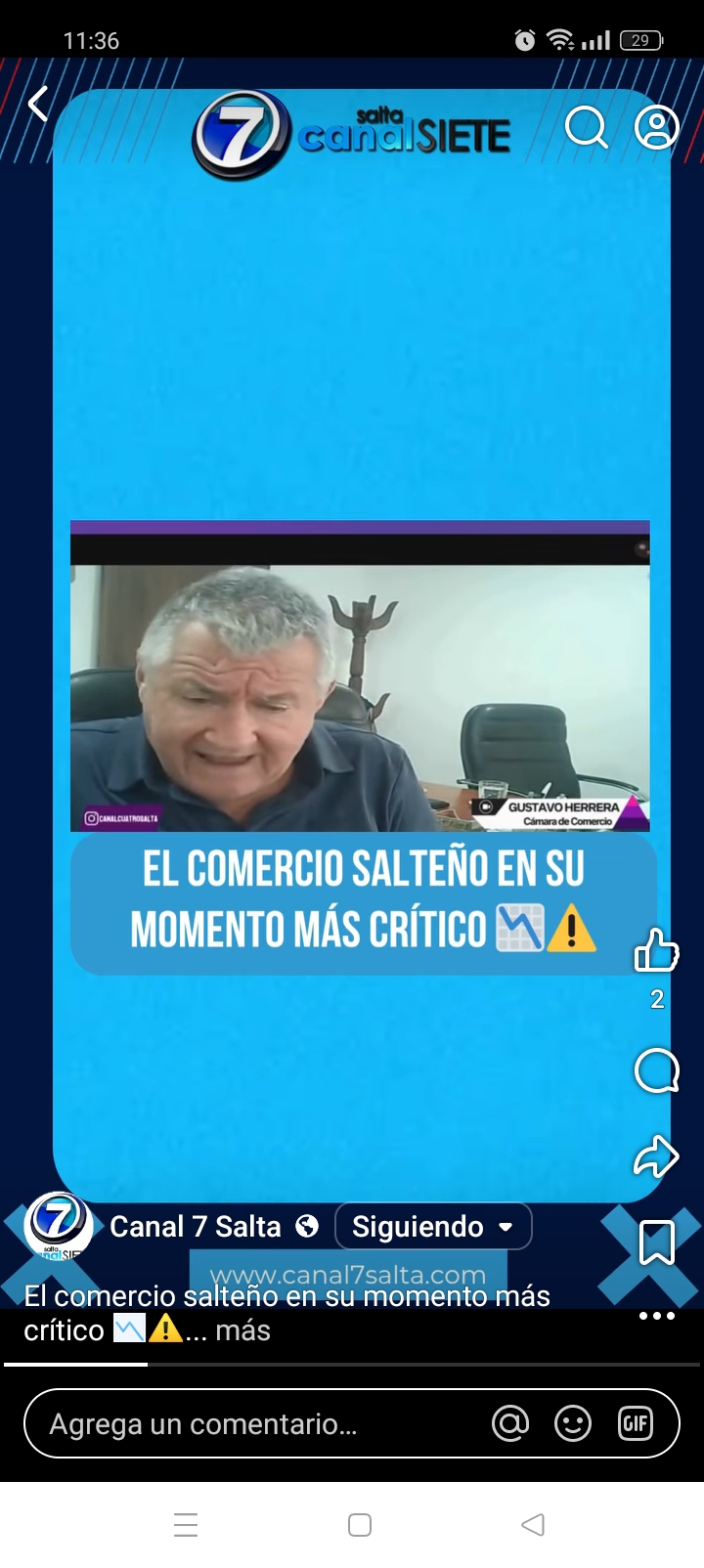Go back using the top-left arrow
Viewport: 704px width, 1568px height.
pos(38,104)
